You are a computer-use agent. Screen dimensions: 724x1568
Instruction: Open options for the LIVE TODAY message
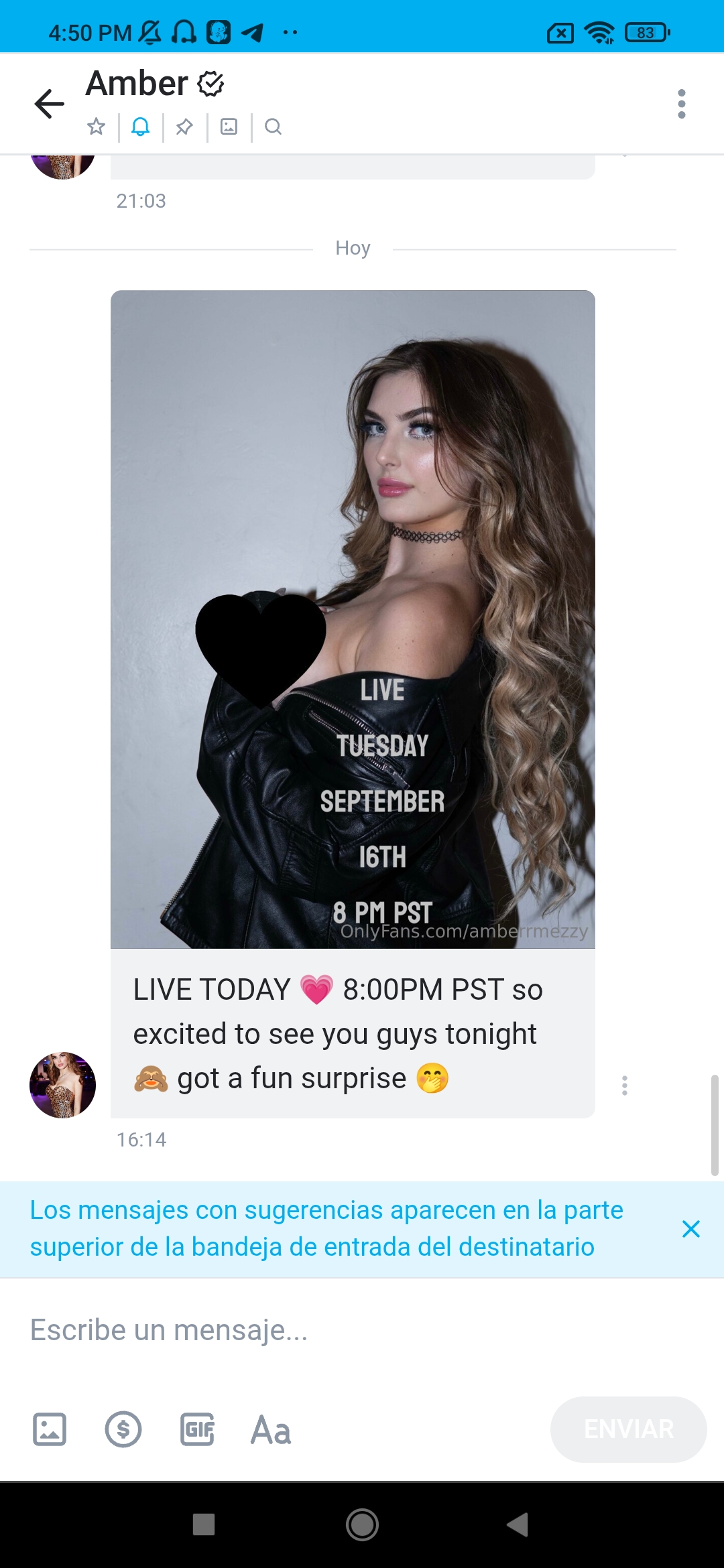coord(624,1085)
